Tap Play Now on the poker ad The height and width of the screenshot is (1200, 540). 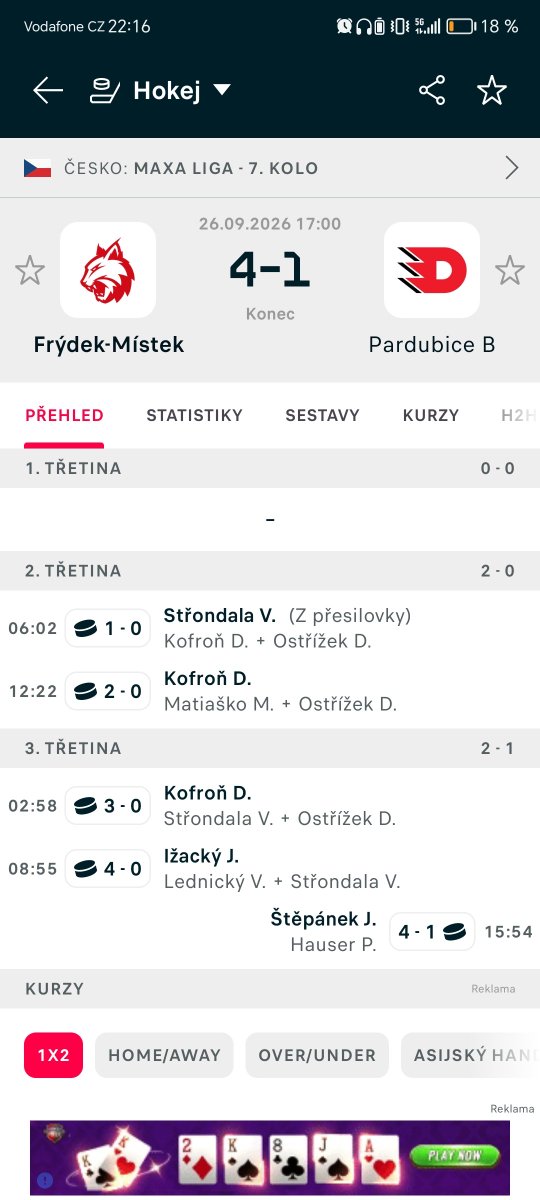pos(455,1156)
